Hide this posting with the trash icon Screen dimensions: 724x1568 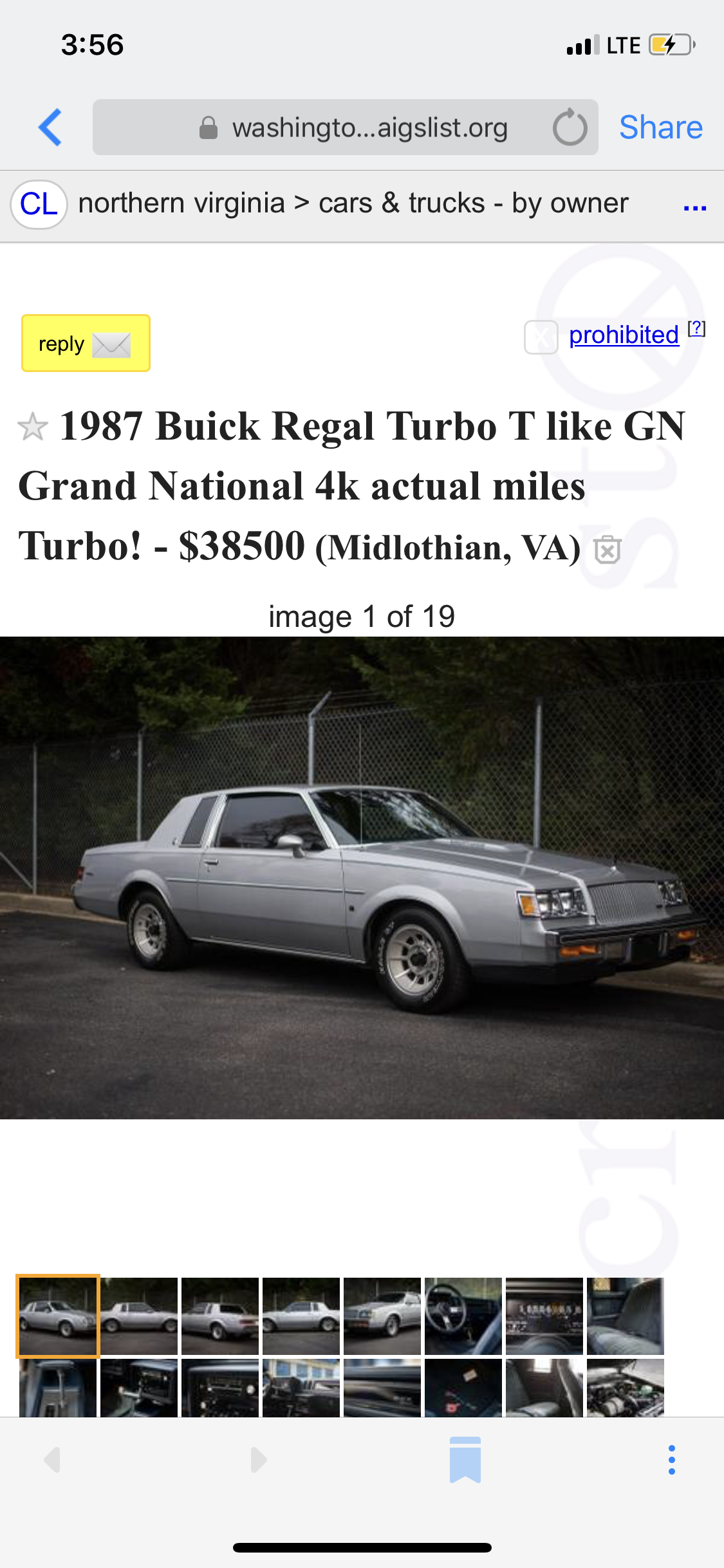[x=607, y=549]
